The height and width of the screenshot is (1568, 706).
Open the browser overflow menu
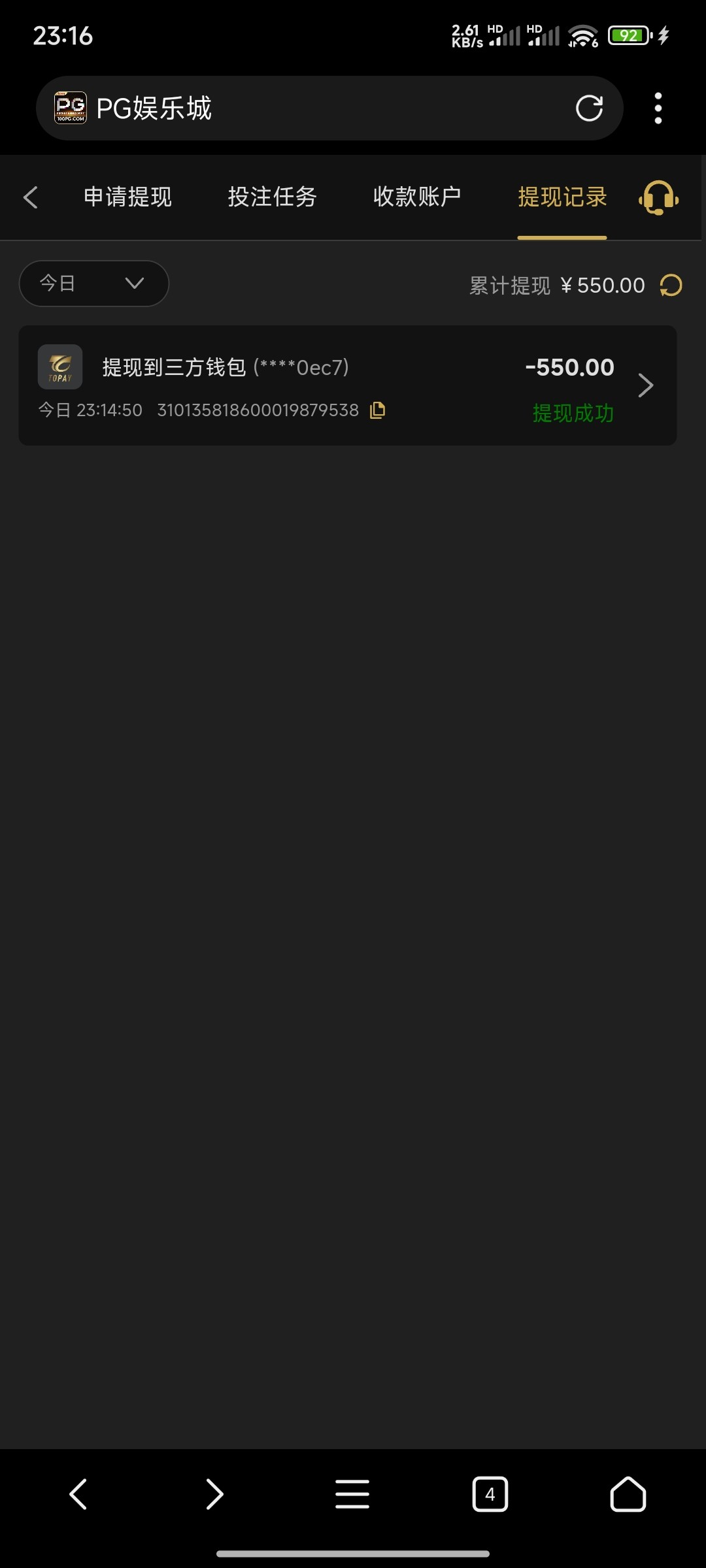pyautogui.click(x=658, y=108)
